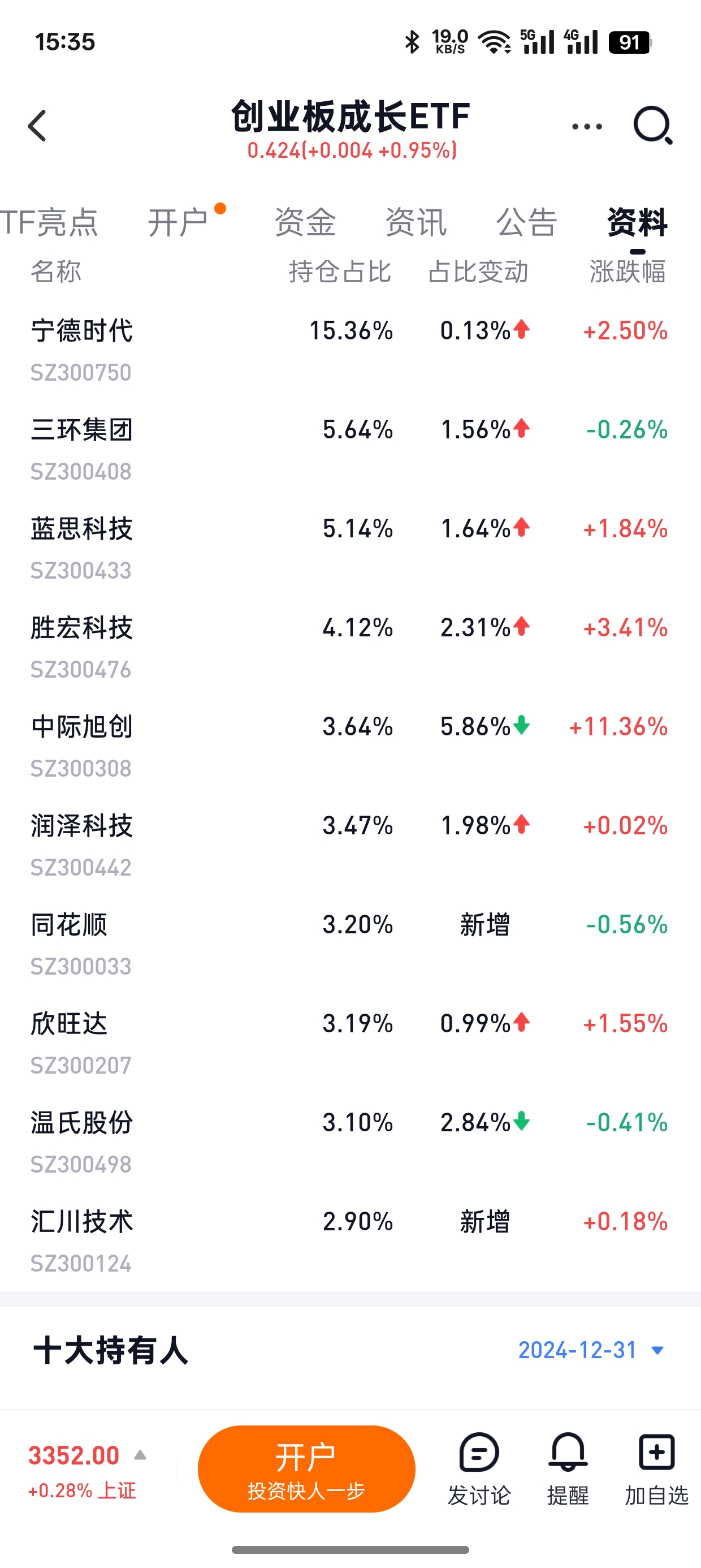Image resolution: width=701 pixels, height=1568 pixels.
Task: Open the three-dot overflow menu
Action: (x=587, y=127)
